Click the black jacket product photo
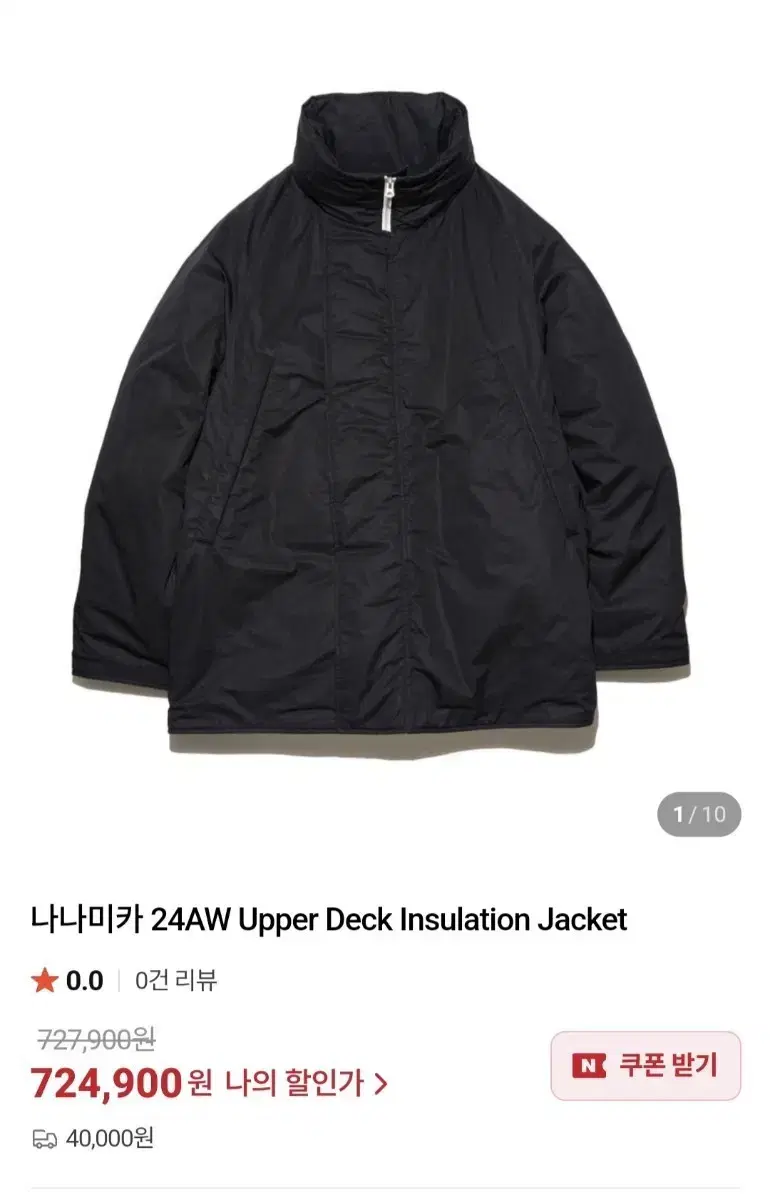 385,420
